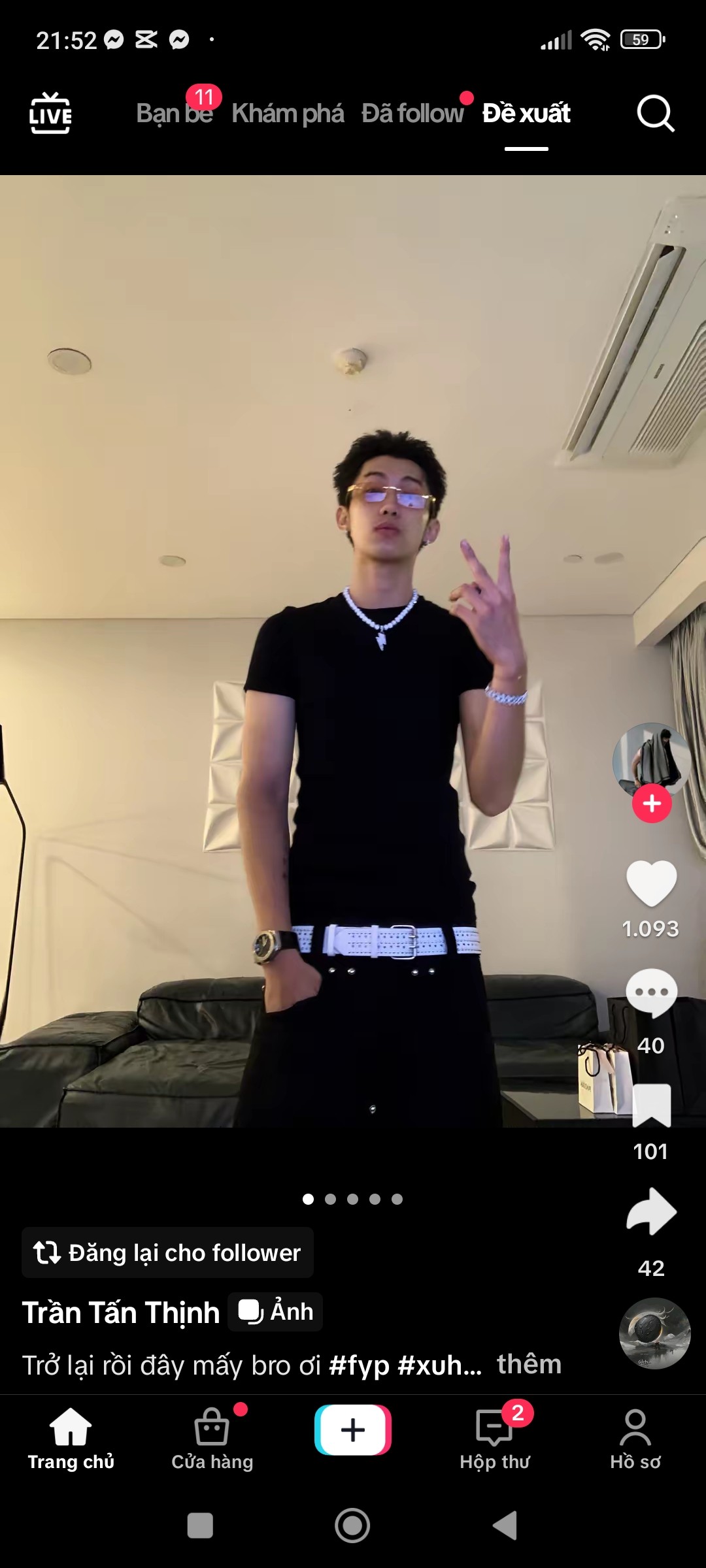Bookmark this post
The width and height of the screenshot is (706, 1568).
(651, 1105)
